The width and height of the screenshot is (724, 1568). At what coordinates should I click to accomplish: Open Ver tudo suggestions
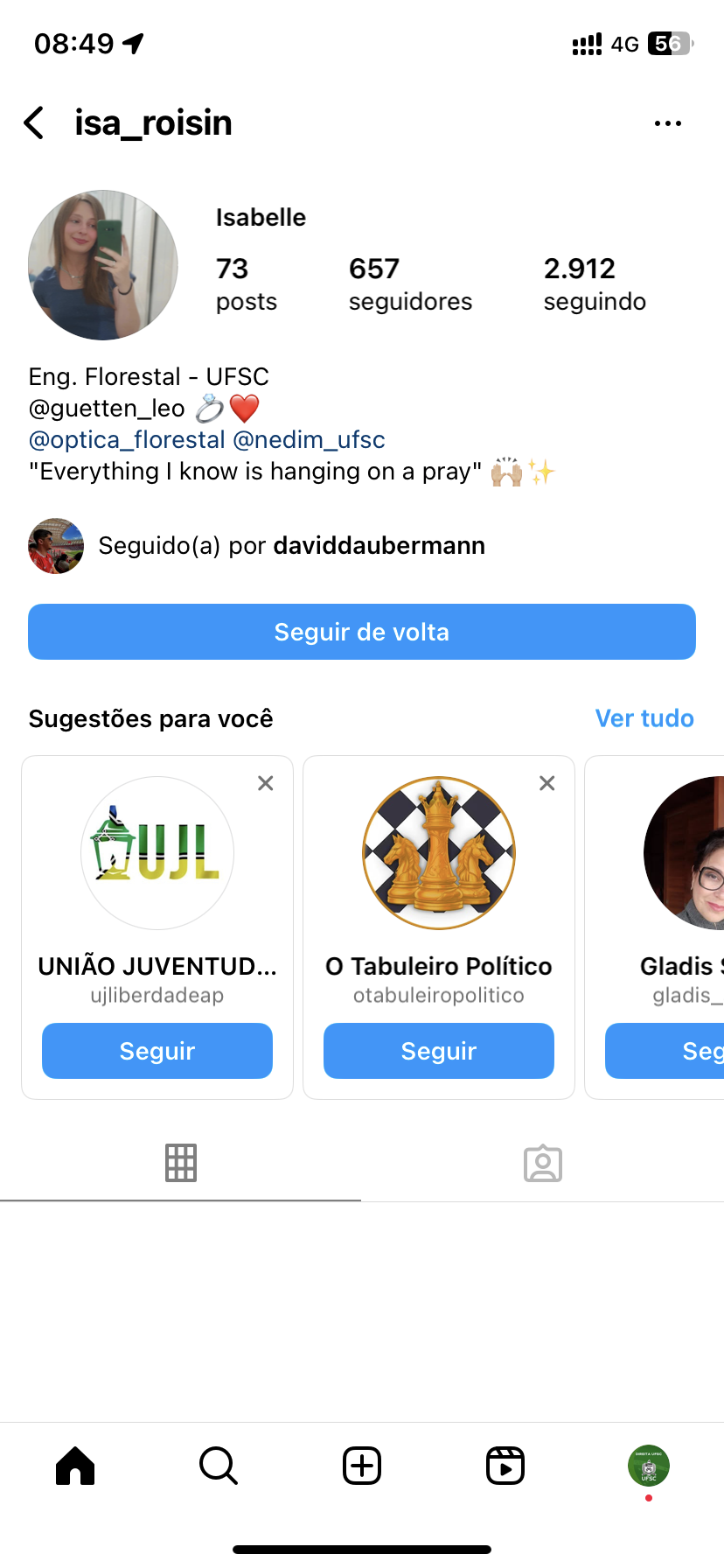coord(644,718)
